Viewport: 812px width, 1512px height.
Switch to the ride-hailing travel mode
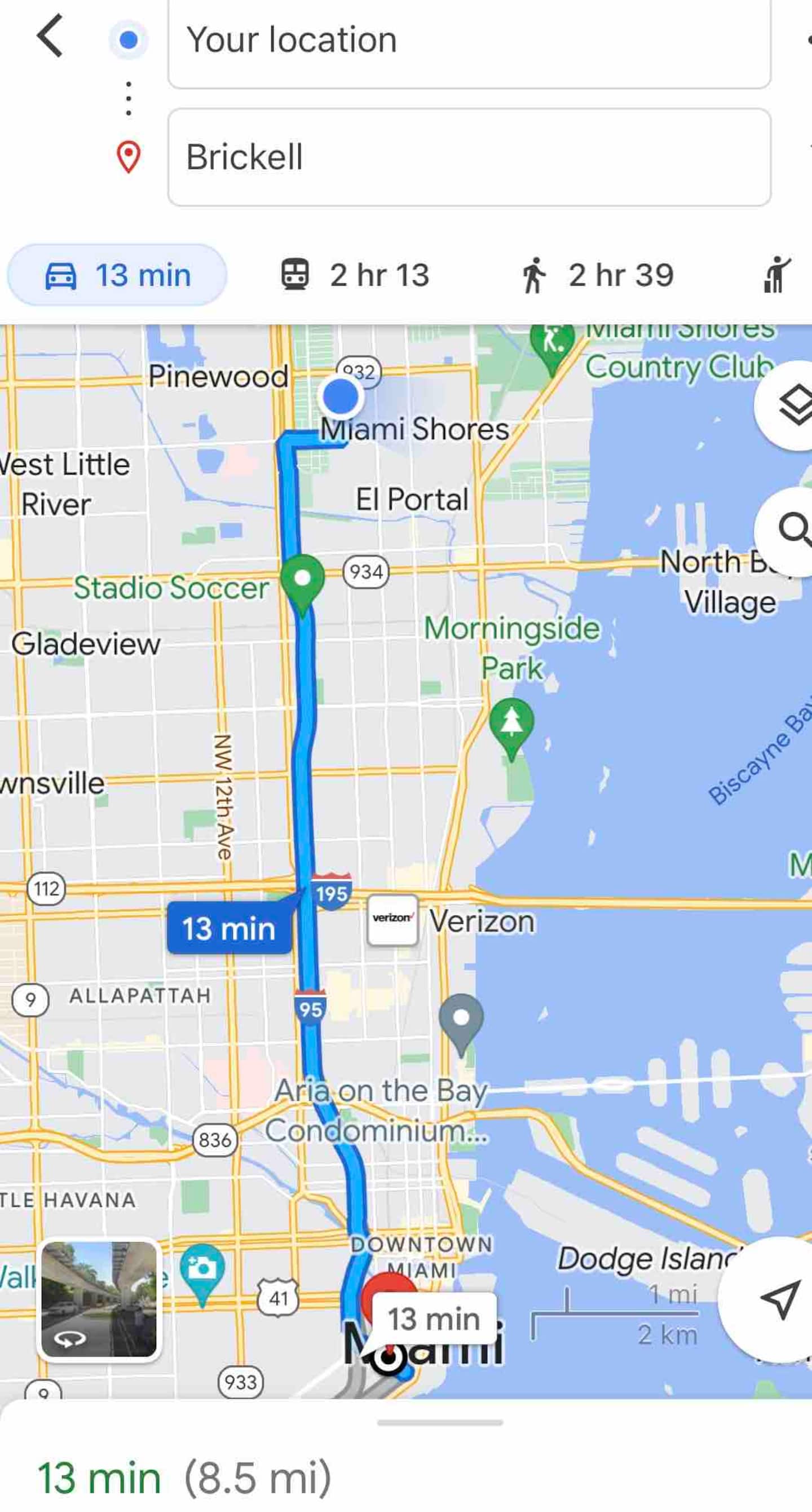[x=777, y=275]
